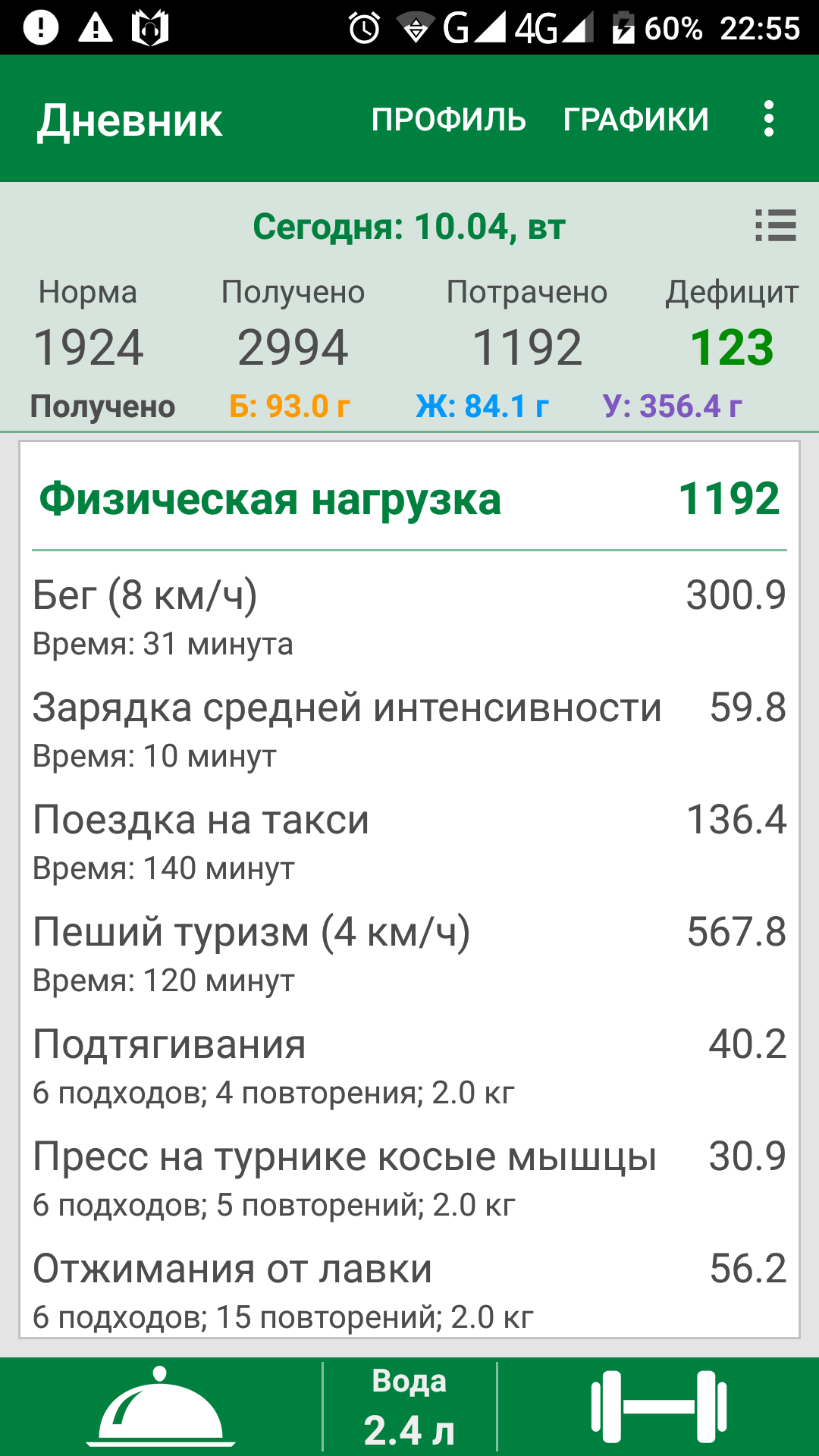Open the Зарядка средней интенсивности entry
Screen dimensions: 819x1456
click(x=409, y=728)
